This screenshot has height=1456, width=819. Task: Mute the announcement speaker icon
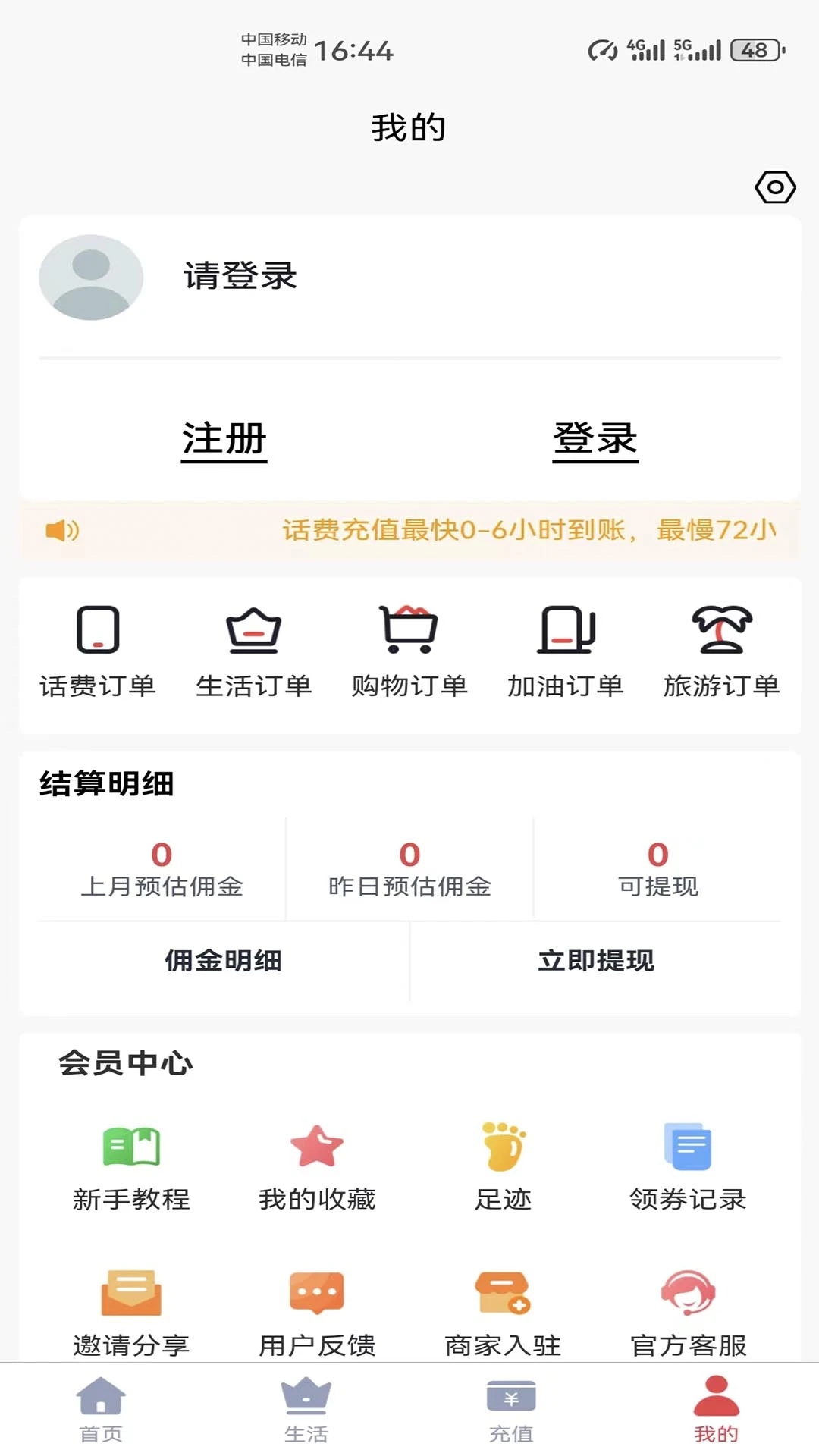[64, 531]
